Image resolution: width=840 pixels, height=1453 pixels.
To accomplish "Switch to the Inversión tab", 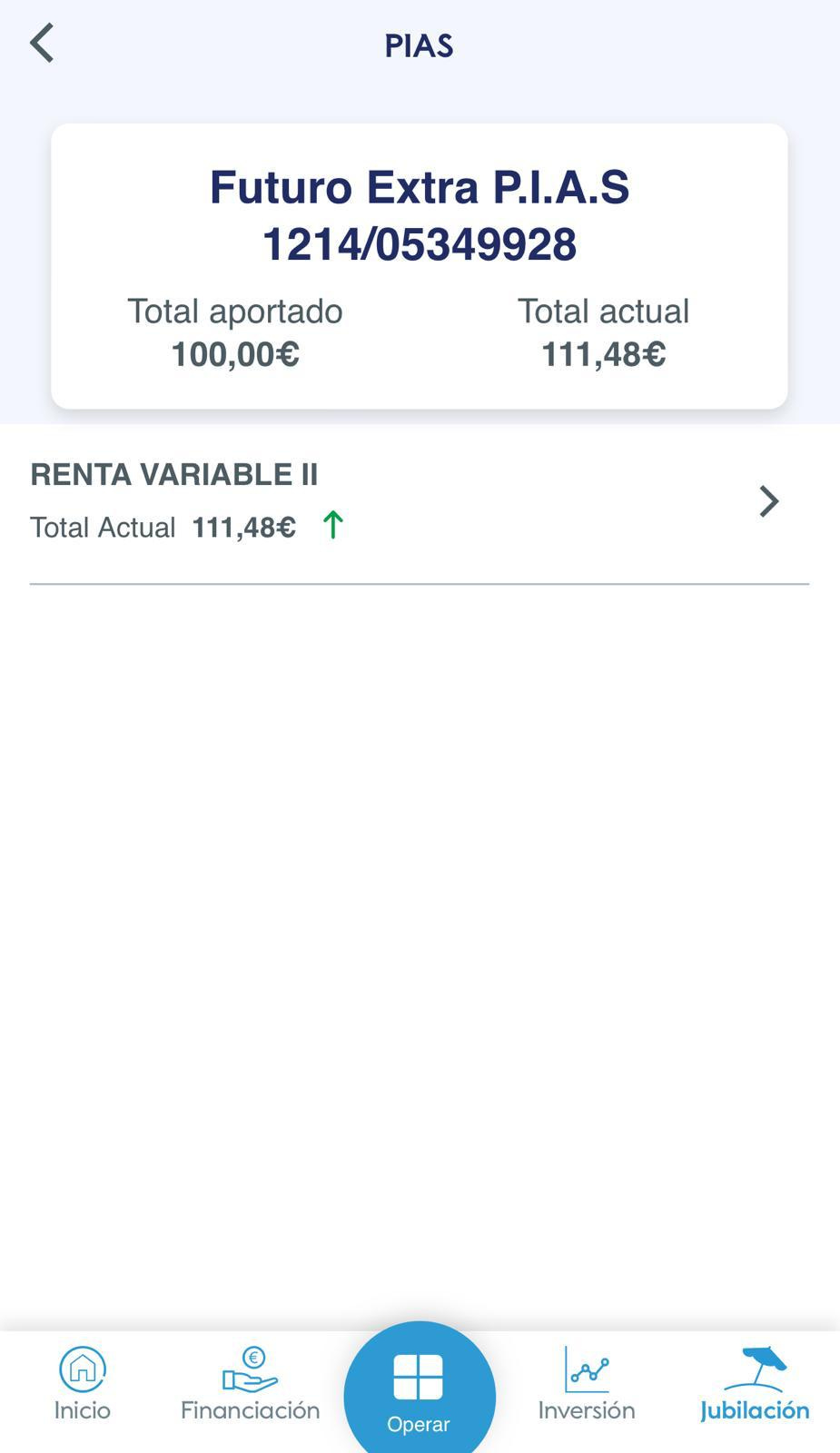I will [587, 1384].
